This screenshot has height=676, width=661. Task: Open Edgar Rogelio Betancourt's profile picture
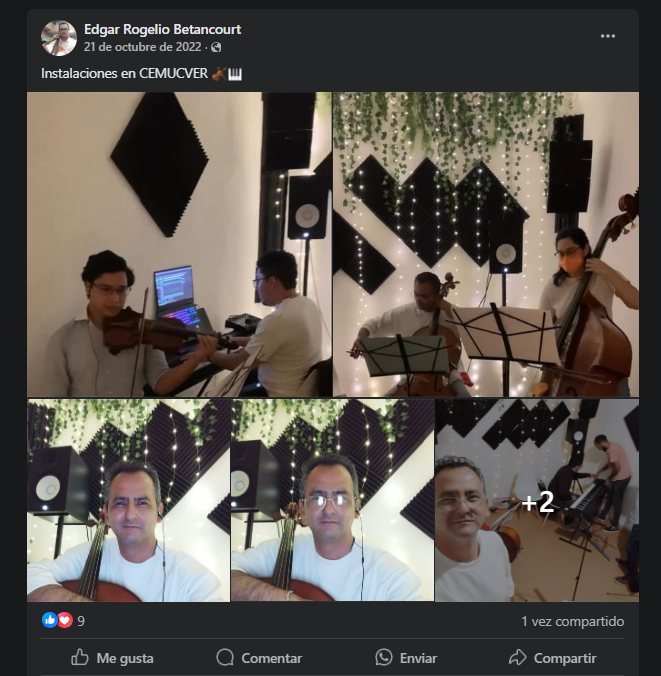coord(58,38)
